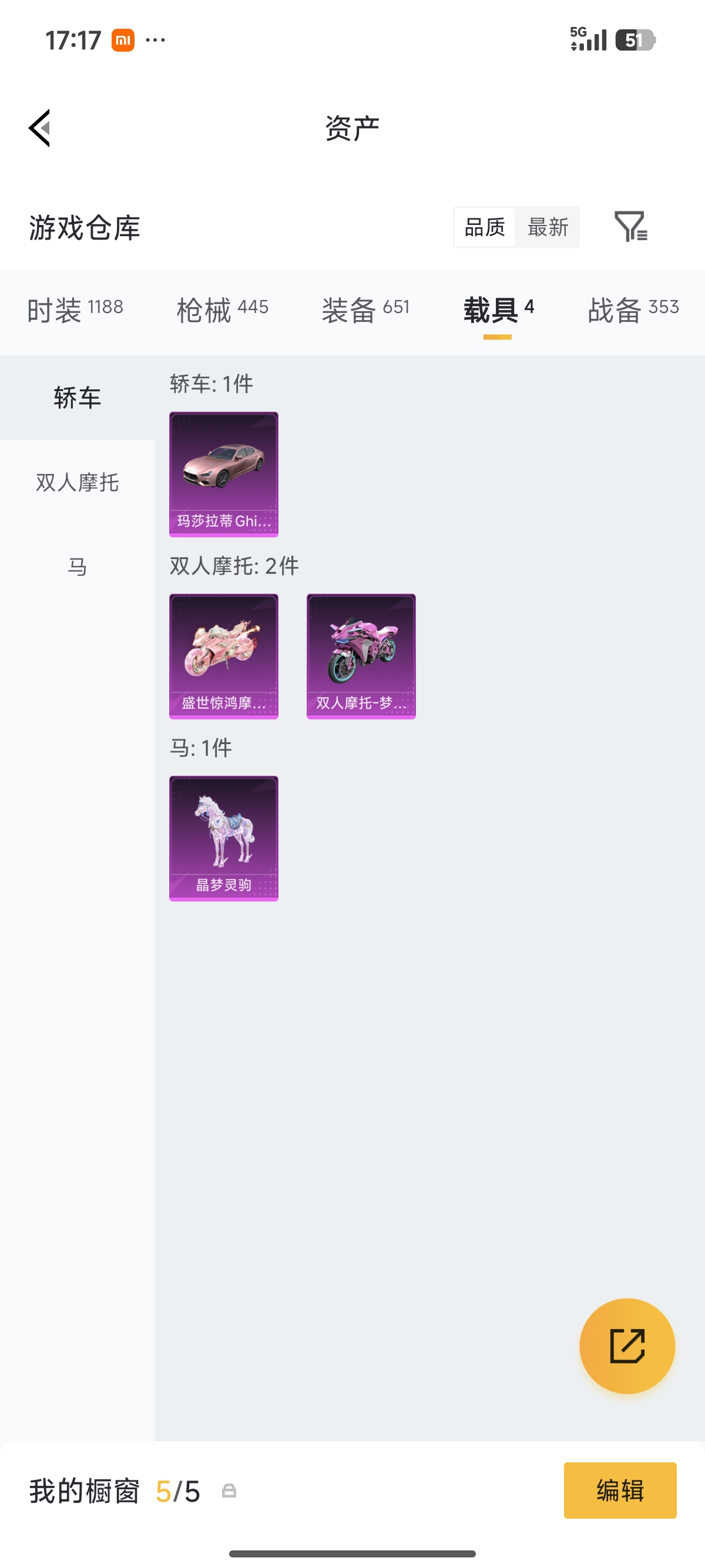The height and width of the screenshot is (1568, 705).
Task: Select the 载具 tab
Action: pos(499,310)
